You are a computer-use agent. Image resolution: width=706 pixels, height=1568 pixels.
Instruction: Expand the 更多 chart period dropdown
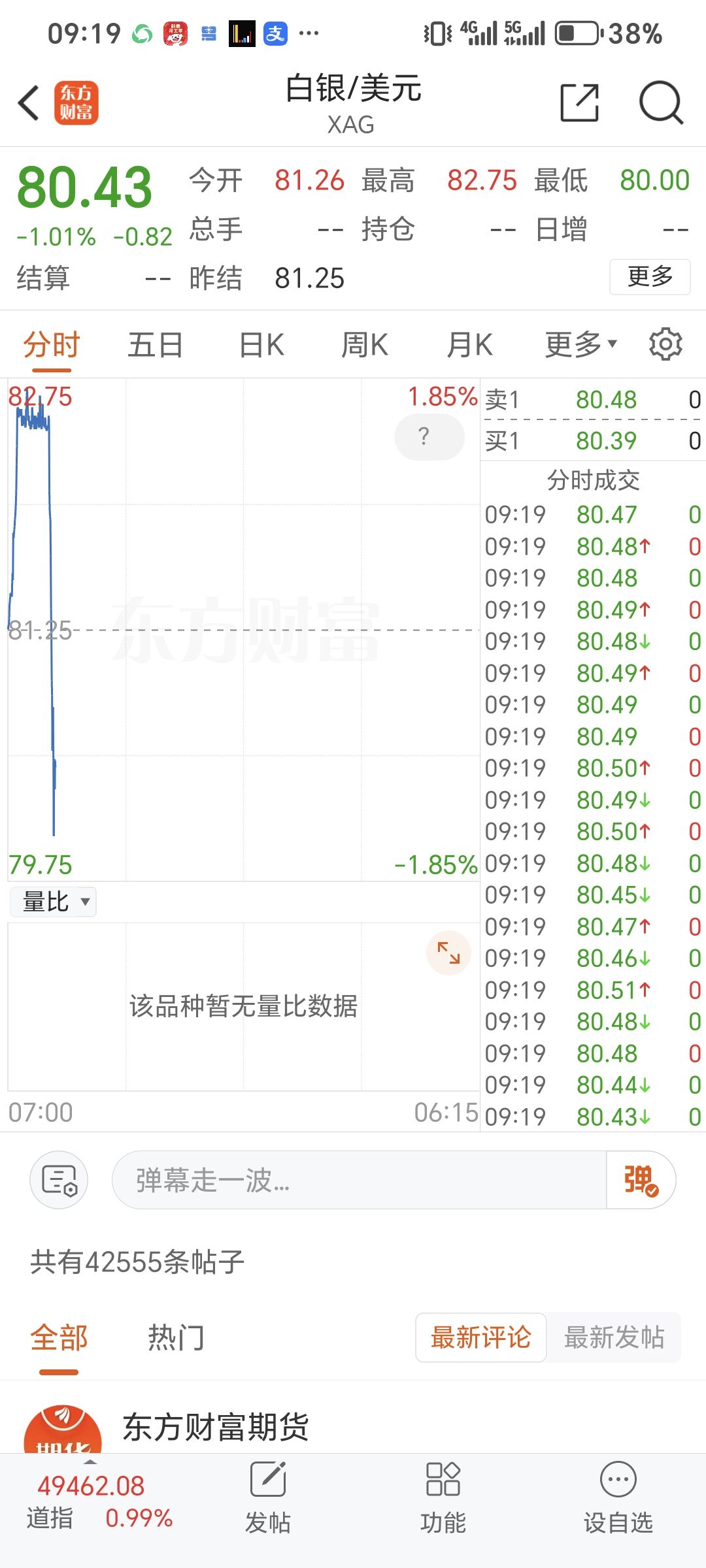[x=580, y=345]
